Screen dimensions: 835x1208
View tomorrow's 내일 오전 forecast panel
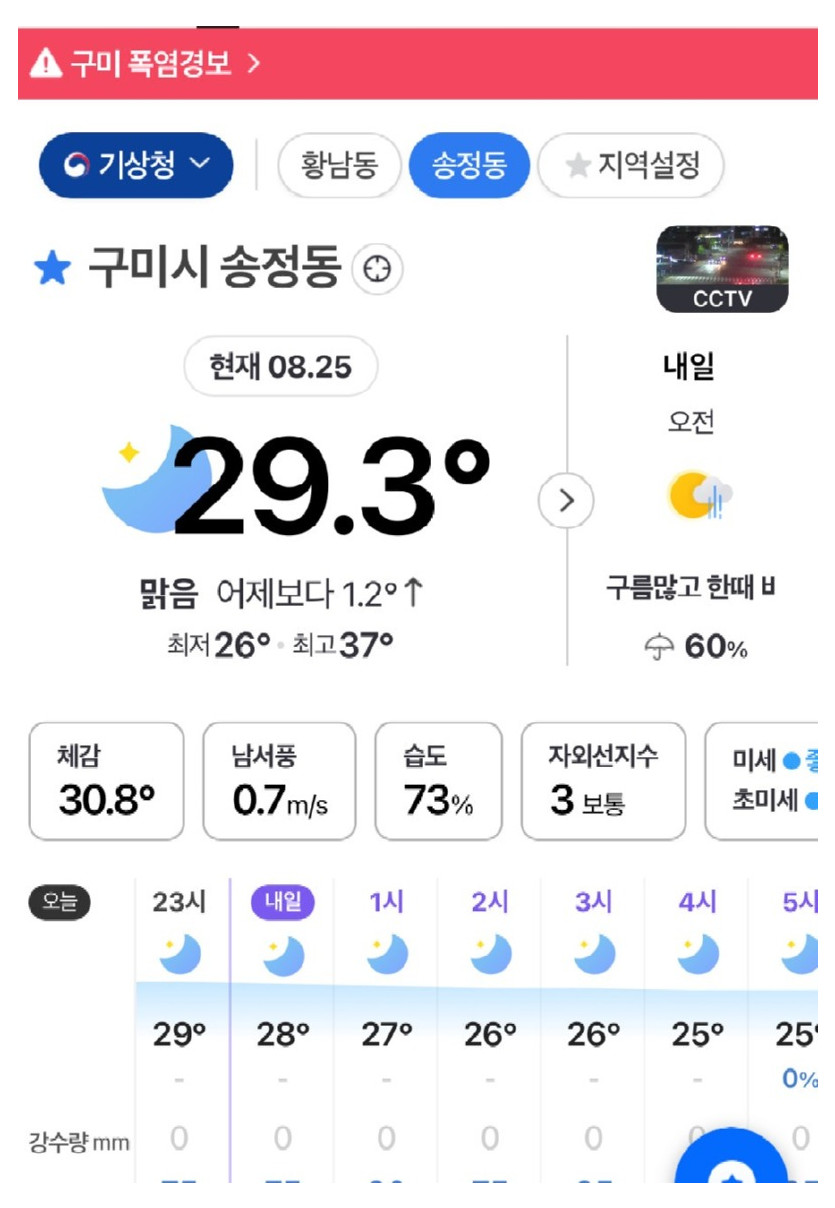tap(692, 500)
